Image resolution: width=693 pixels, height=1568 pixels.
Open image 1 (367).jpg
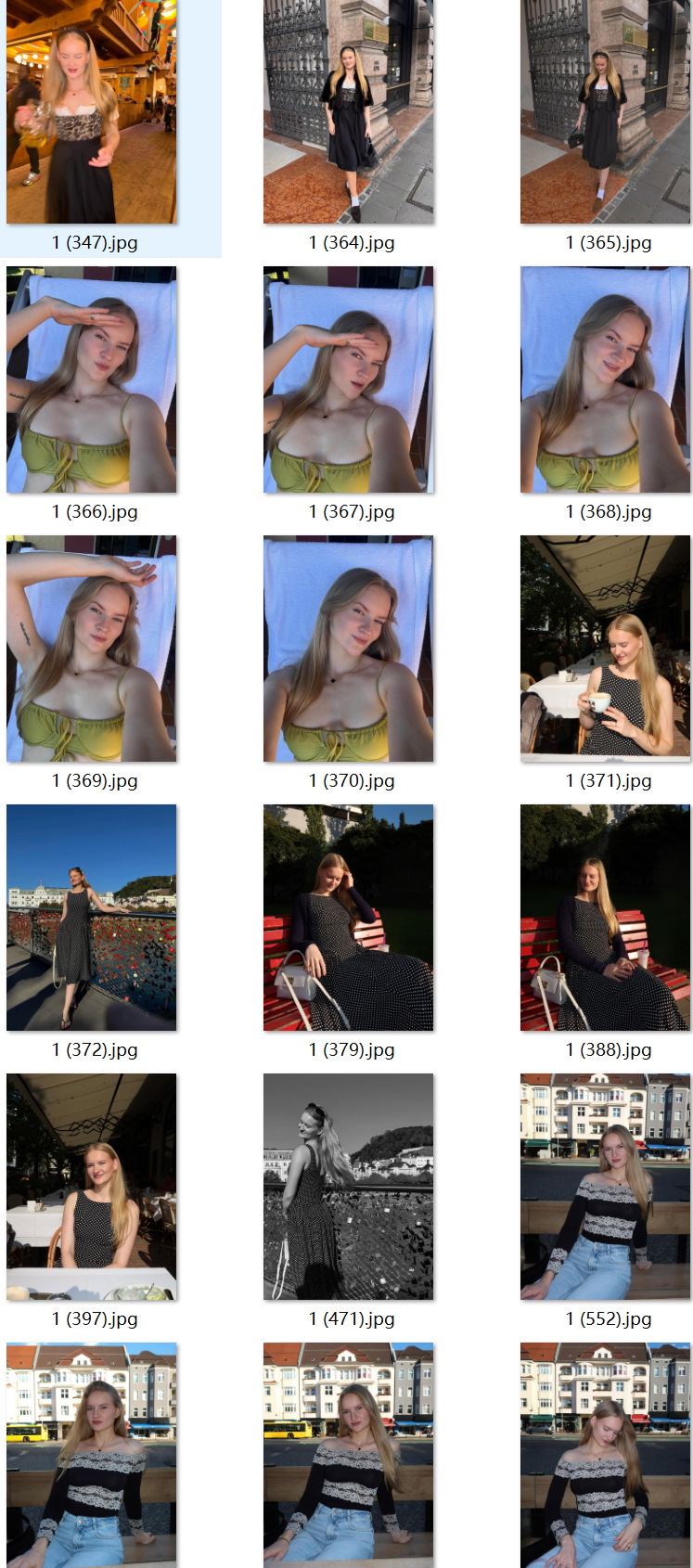tap(348, 379)
